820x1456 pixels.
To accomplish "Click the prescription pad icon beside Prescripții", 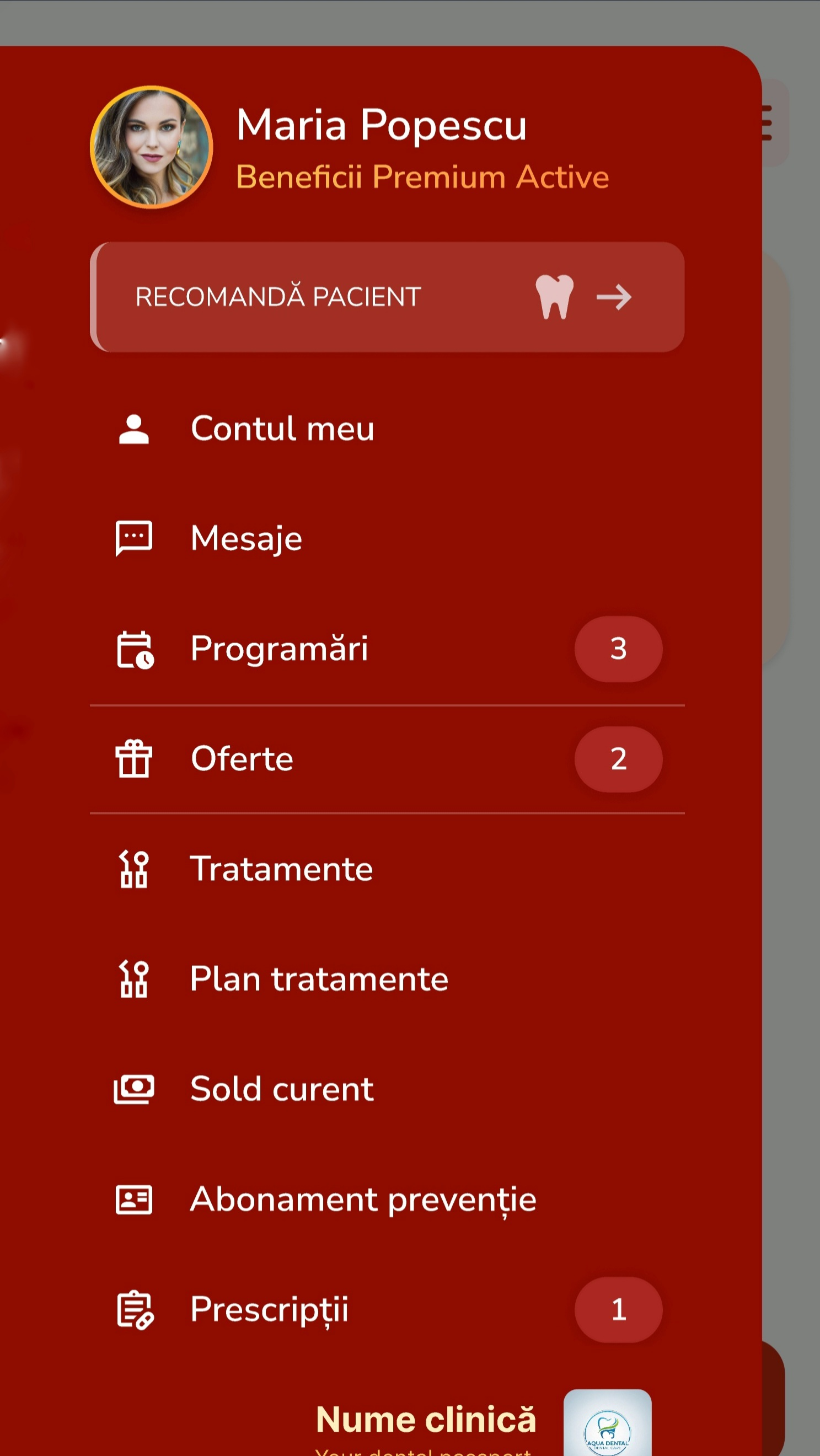I will (x=135, y=1309).
